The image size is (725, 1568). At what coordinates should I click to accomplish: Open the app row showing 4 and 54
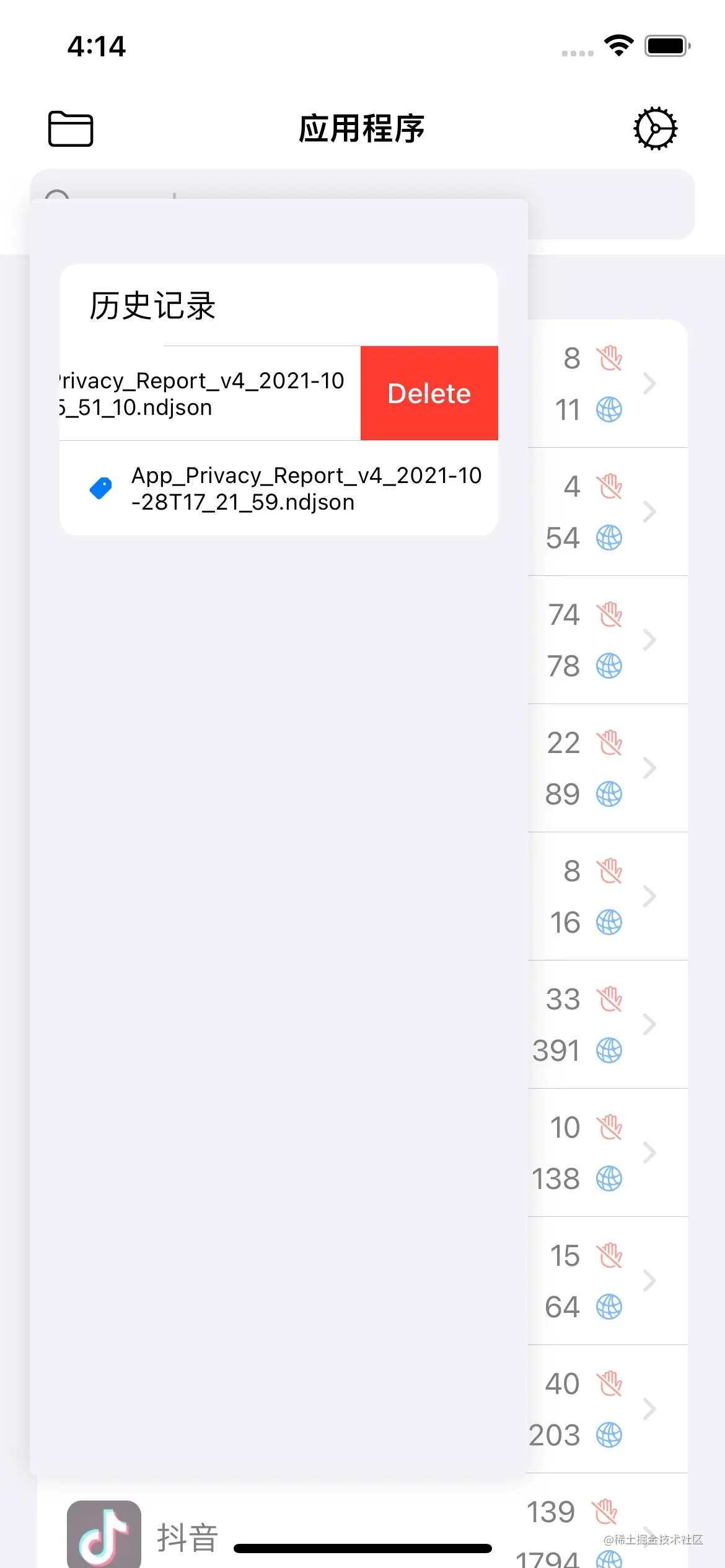(608, 512)
